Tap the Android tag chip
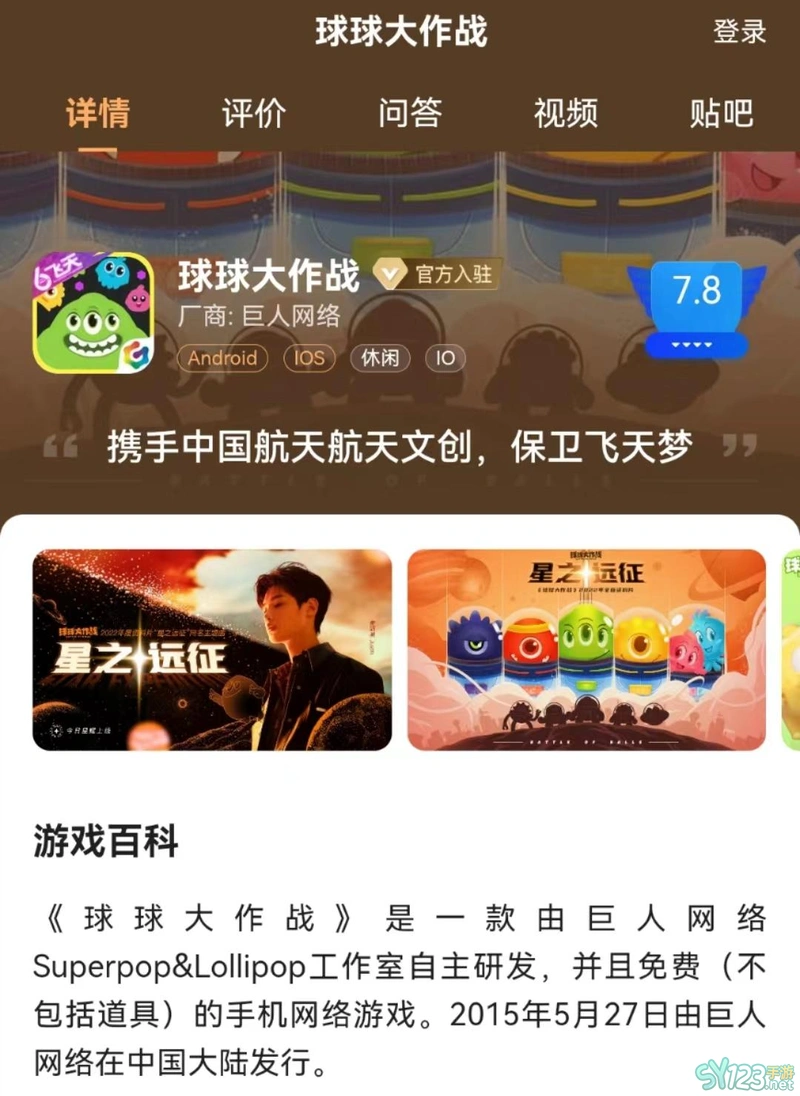Screen dimensions: 800x1096 pyautogui.click(x=222, y=358)
